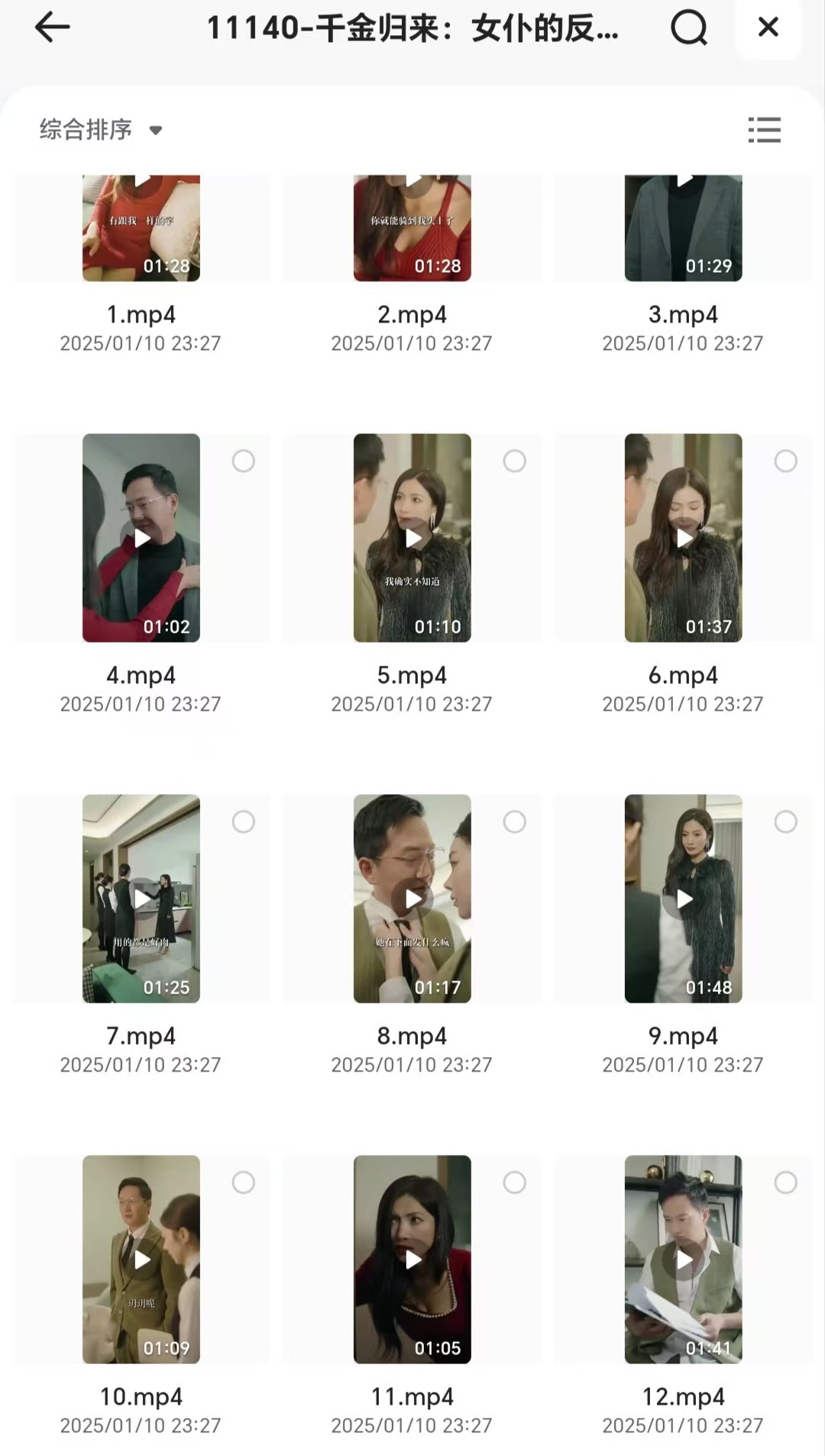Viewport: 825px width, 1456px height.
Task: Select the circle on 12.mp4
Action: coord(785,1182)
